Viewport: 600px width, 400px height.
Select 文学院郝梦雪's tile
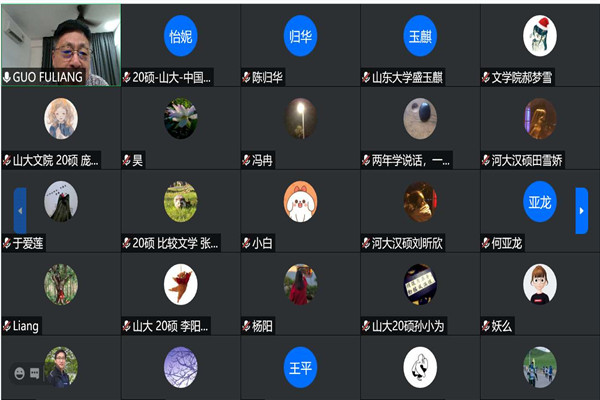tap(540, 40)
